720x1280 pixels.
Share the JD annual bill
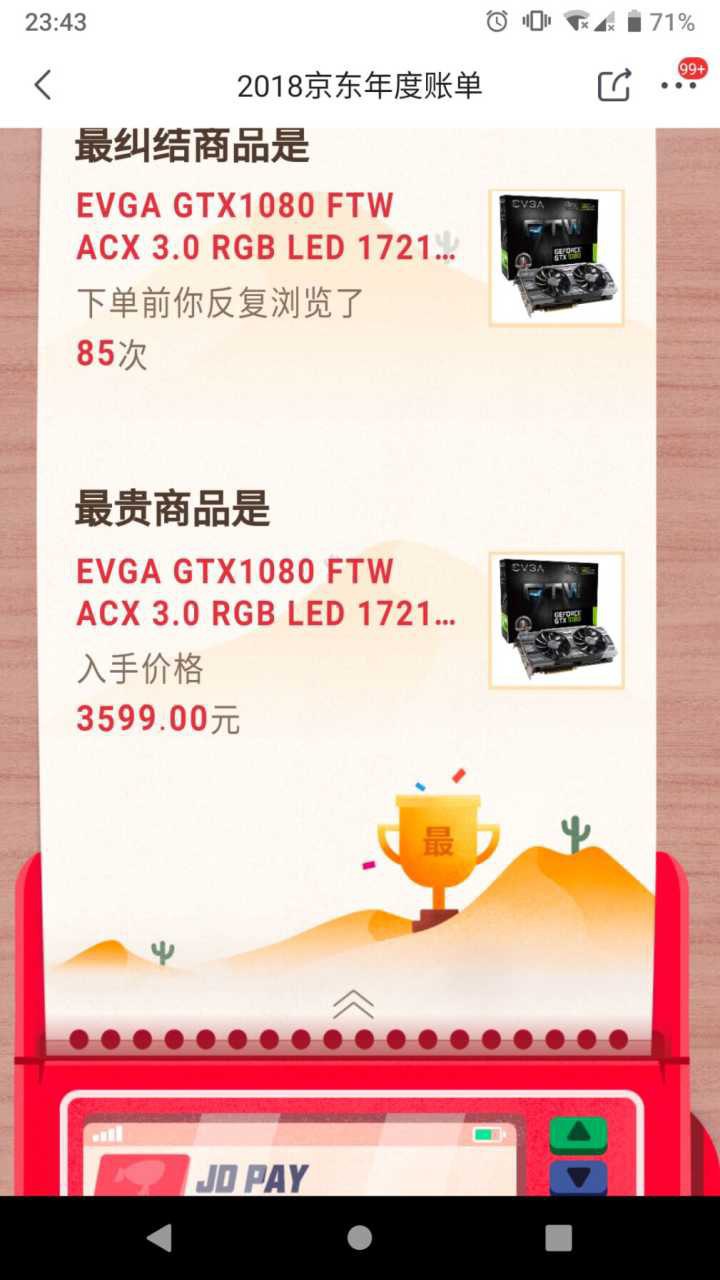(x=614, y=85)
